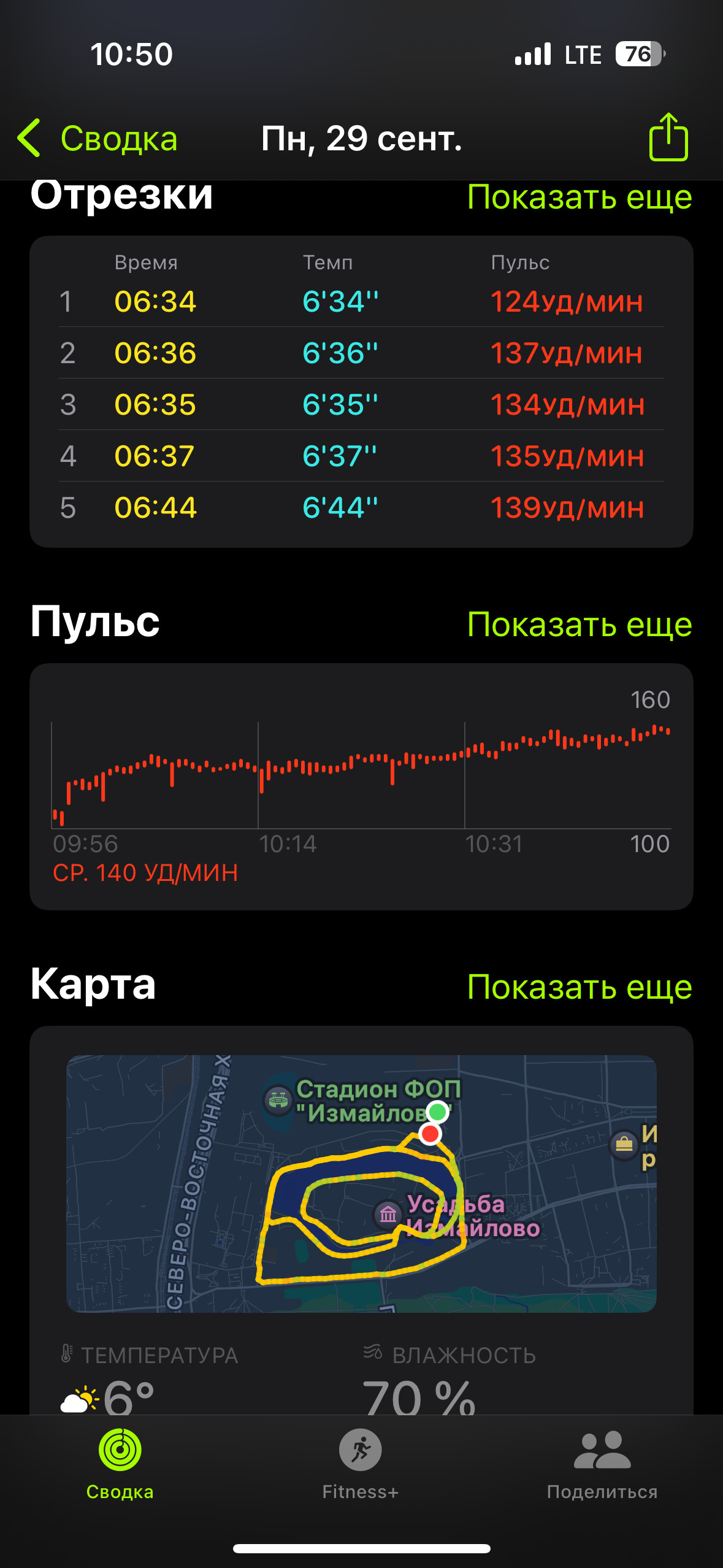Switch to the Поделиться tab

click(602, 1464)
